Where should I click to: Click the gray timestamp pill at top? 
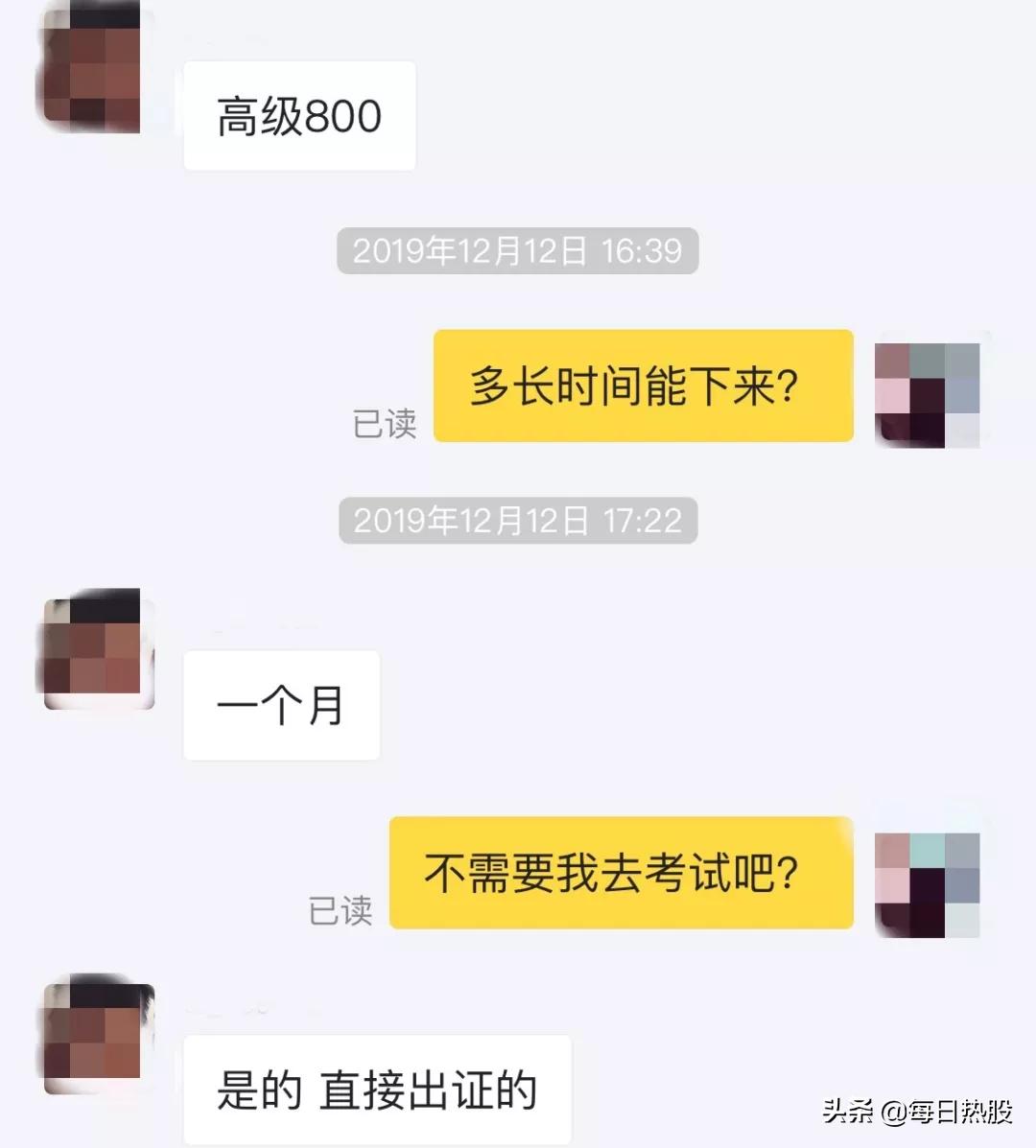tap(516, 251)
